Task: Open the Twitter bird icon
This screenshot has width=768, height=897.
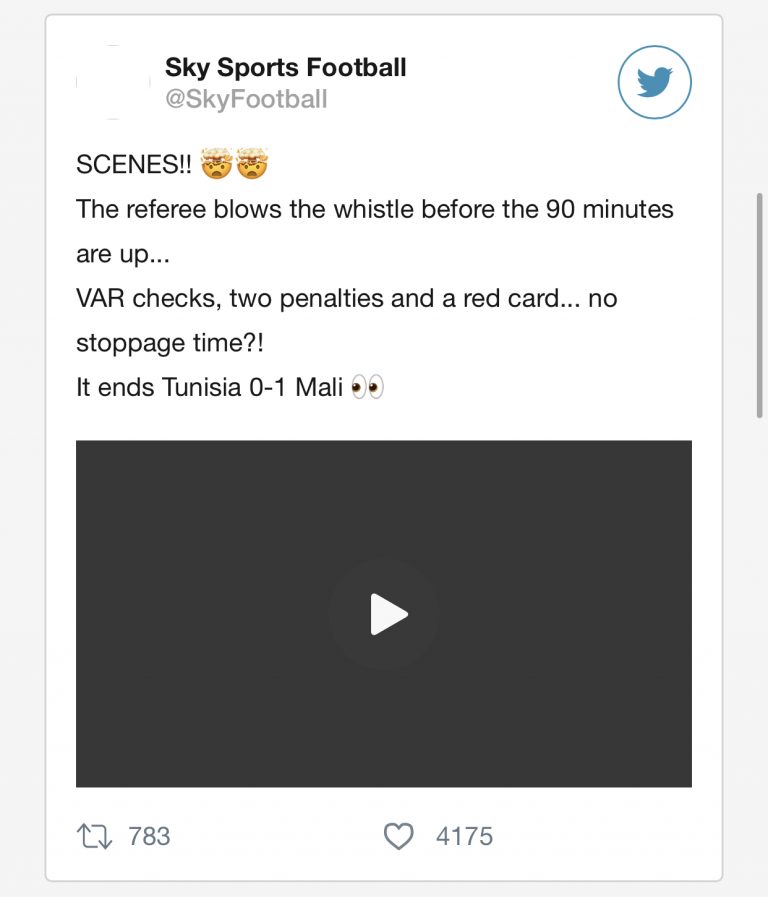Action: click(x=654, y=82)
